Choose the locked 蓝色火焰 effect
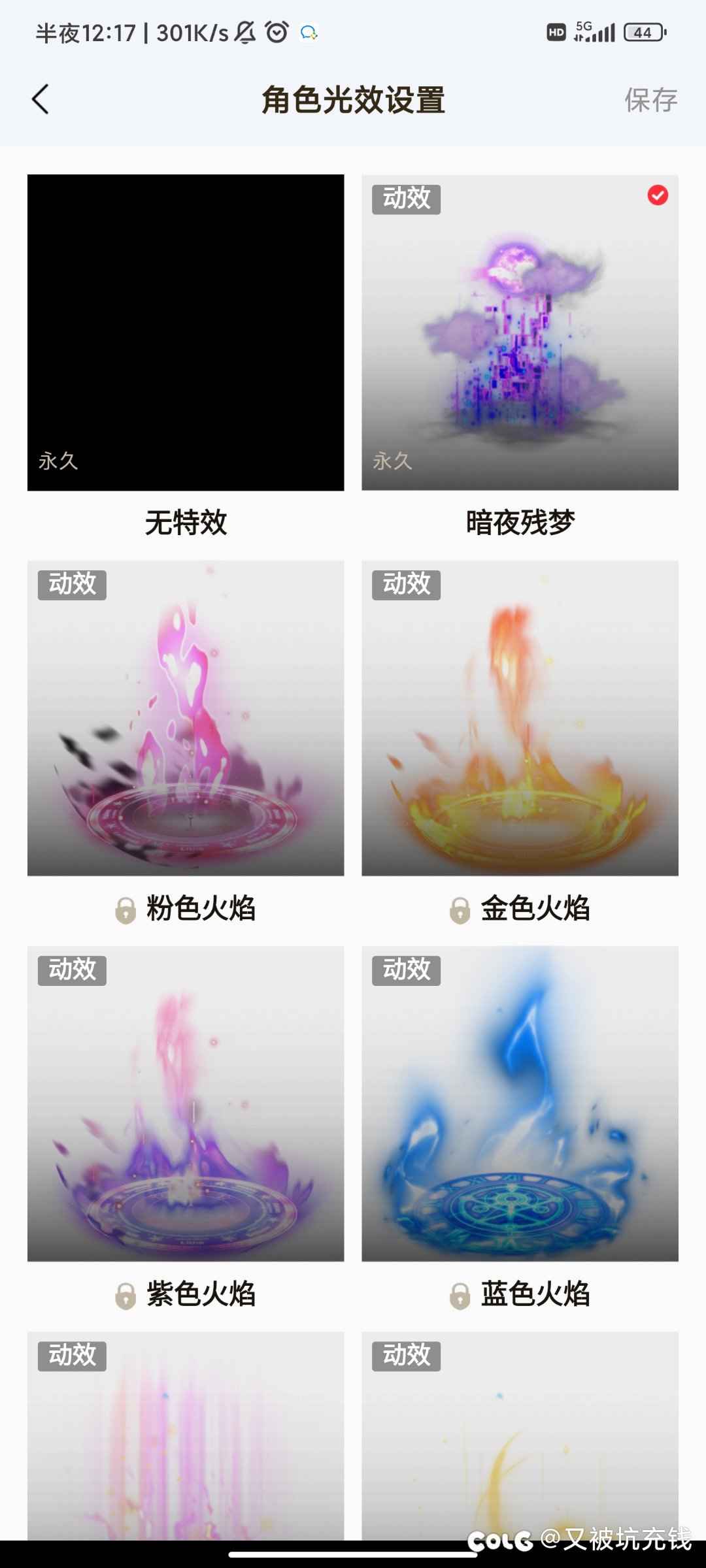This screenshot has width=706, height=1568. (x=520, y=1103)
